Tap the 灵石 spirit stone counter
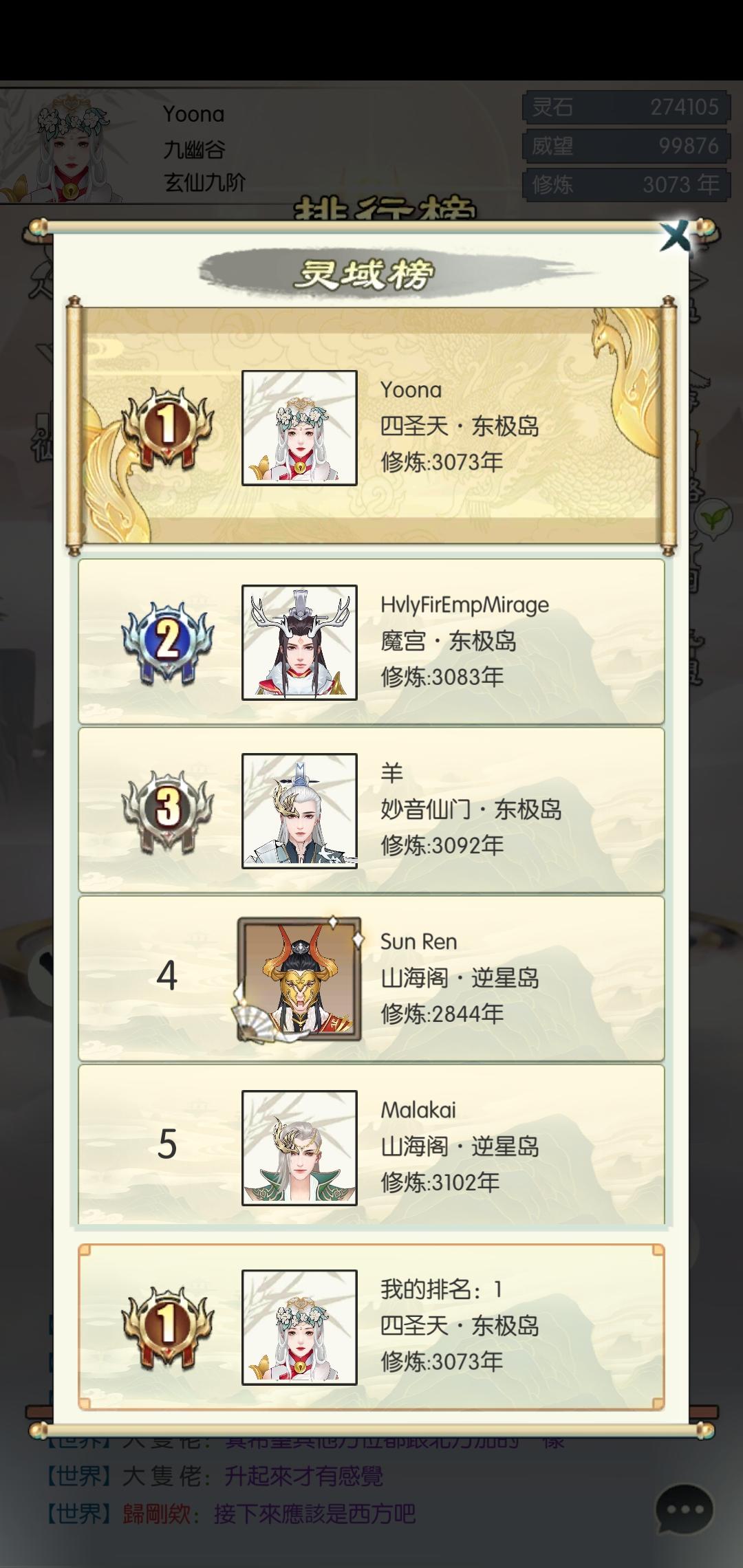Screen dimensions: 743x1568 tap(626, 107)
